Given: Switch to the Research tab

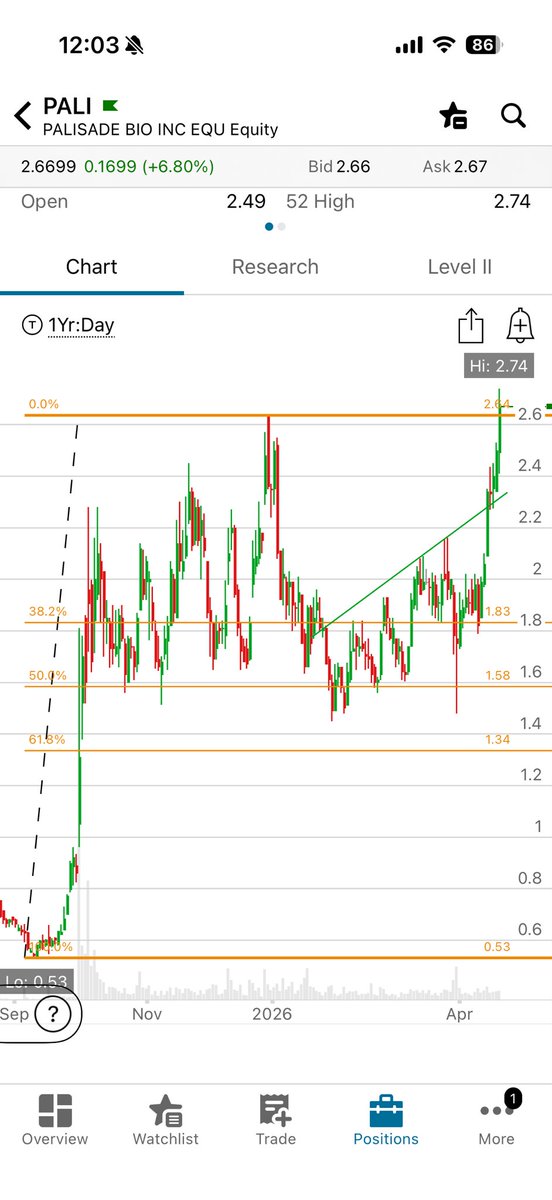Looking at the screenshot, I should [275, 267].
